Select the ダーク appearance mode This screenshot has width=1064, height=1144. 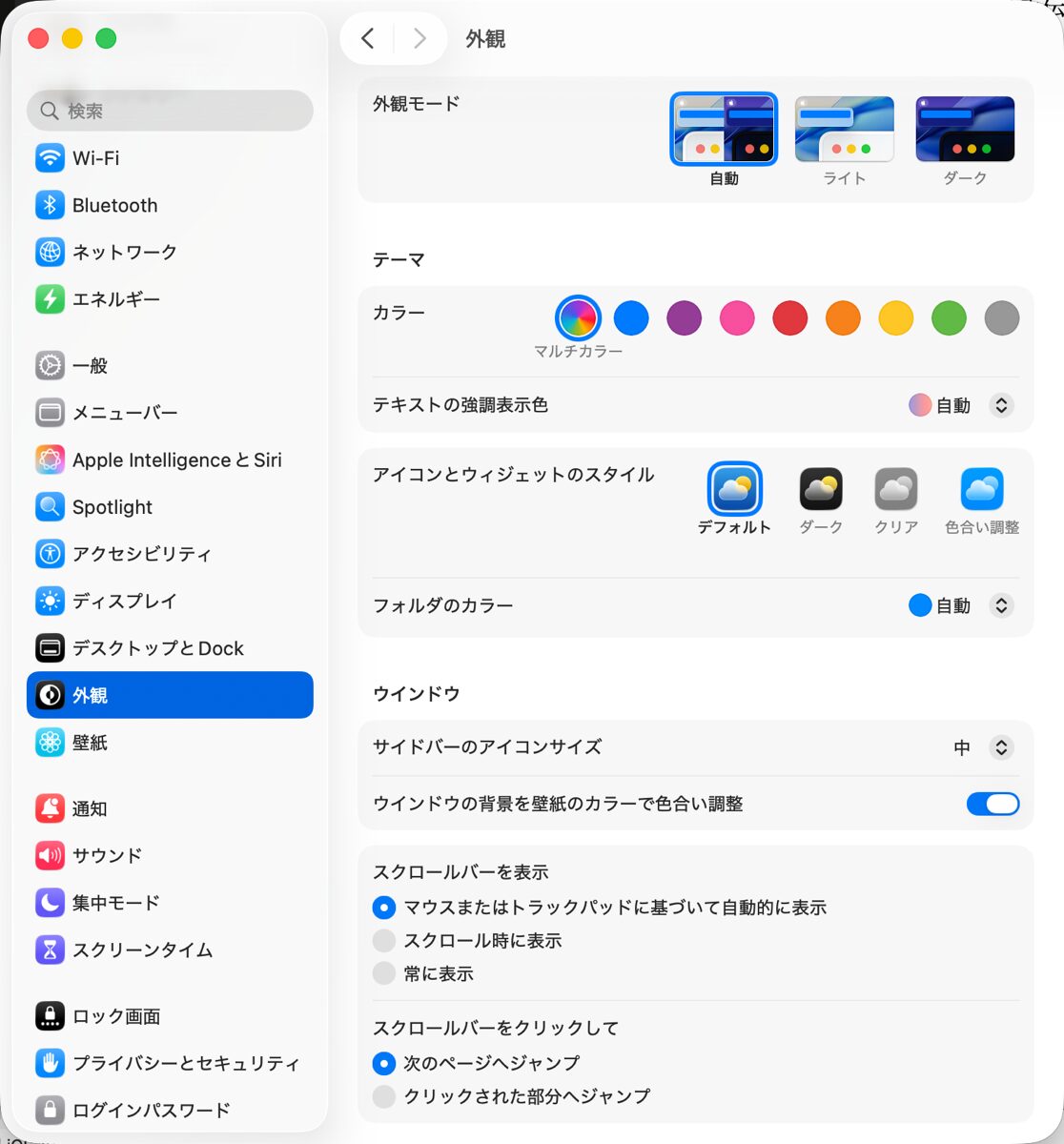(965, 129)
